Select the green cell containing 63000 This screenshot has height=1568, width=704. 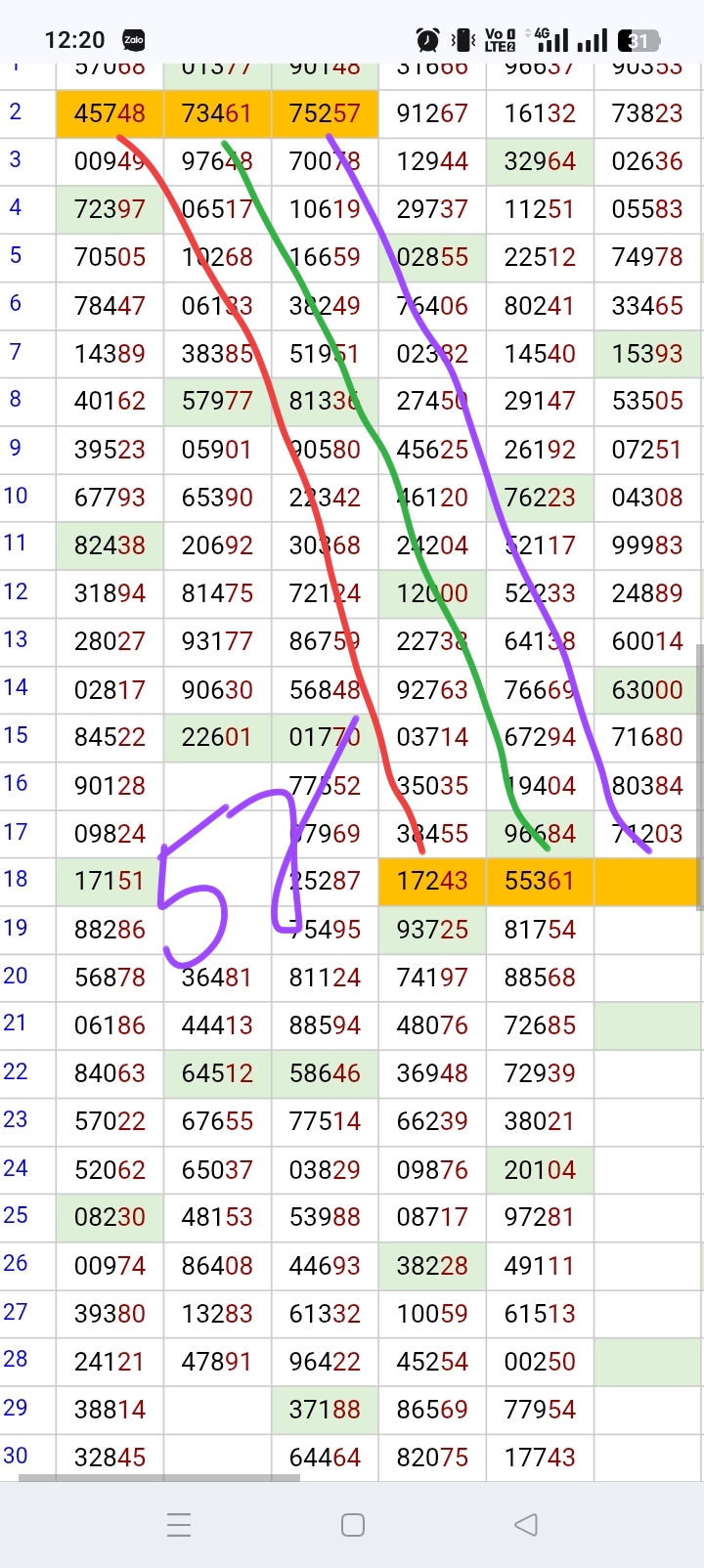point(647,689)
